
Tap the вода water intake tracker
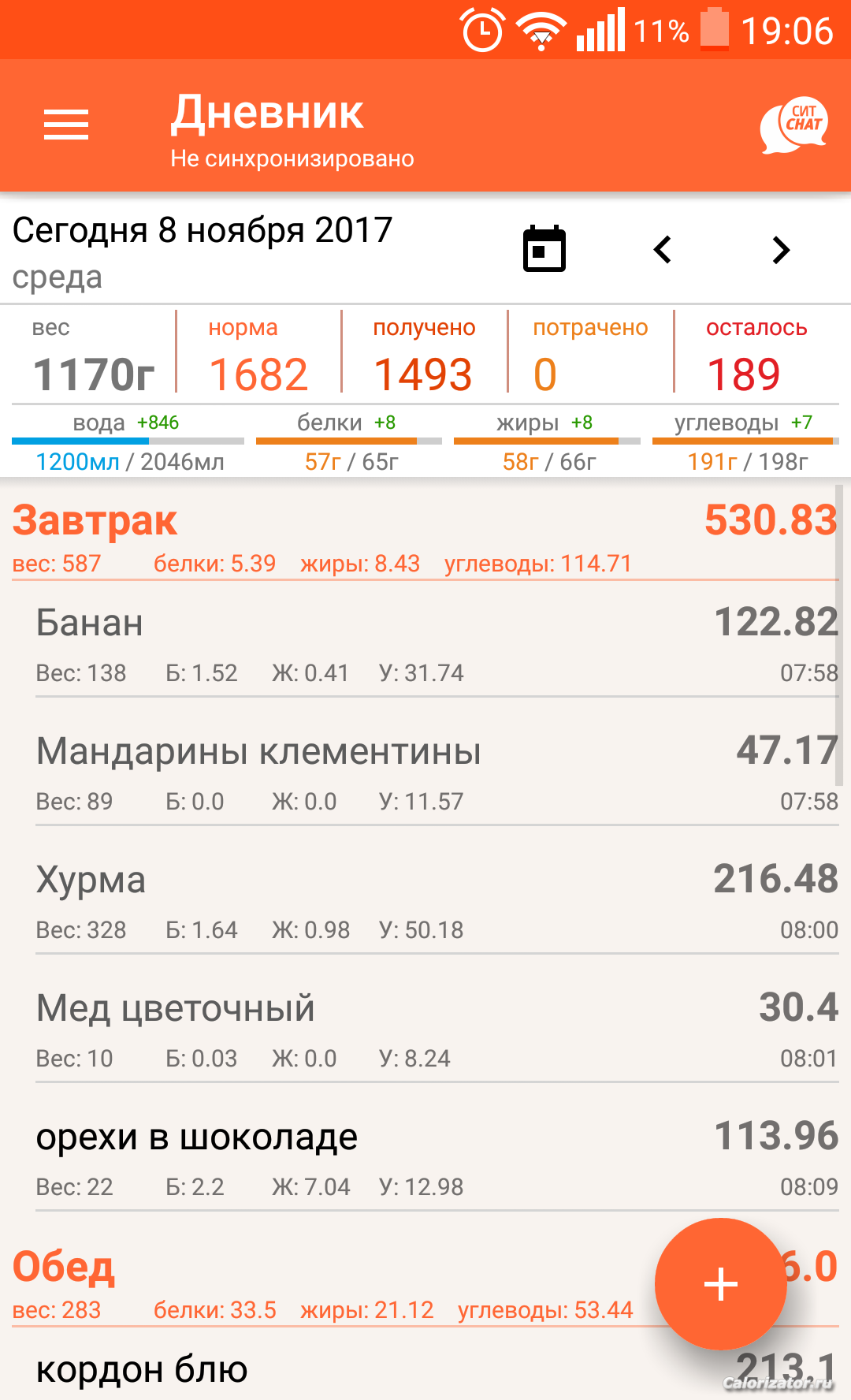click(128, 443)
